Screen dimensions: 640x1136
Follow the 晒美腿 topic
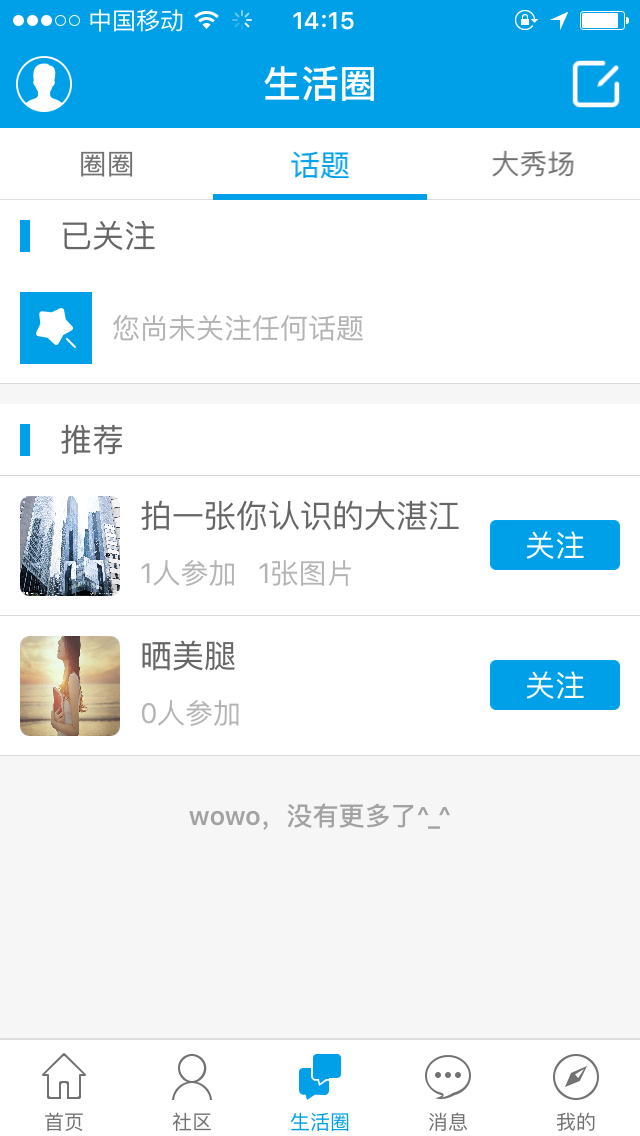coord(554,686)
